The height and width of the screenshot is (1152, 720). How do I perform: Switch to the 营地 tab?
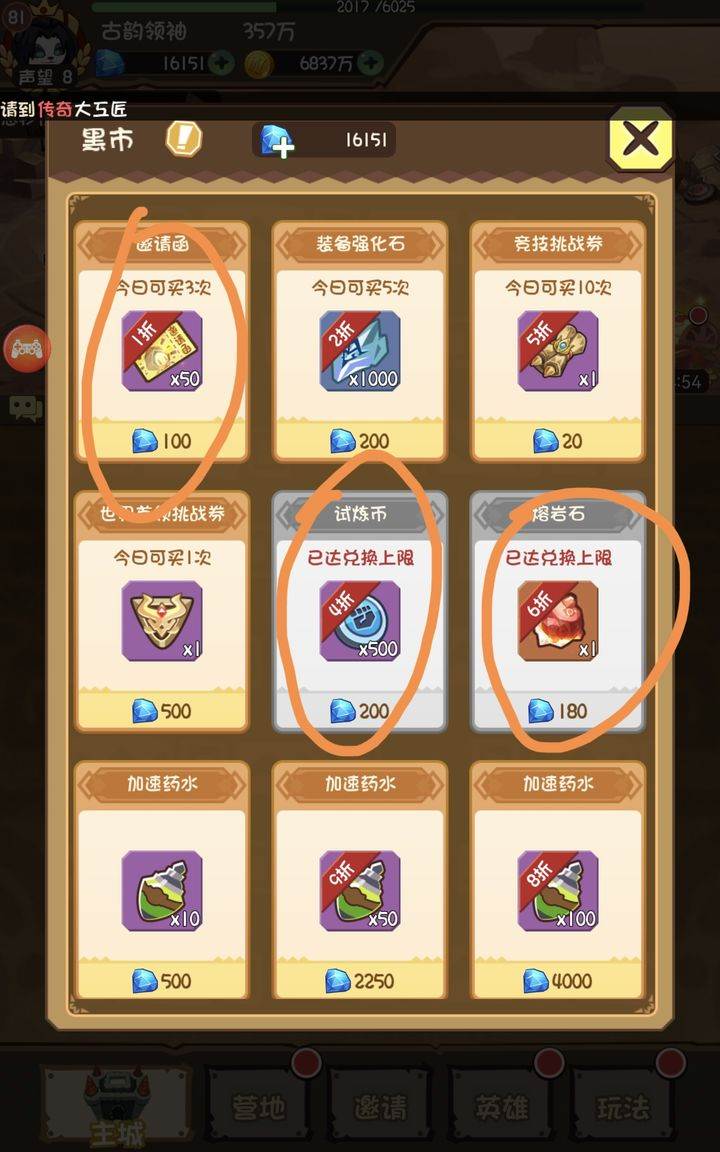point(258,1106)
